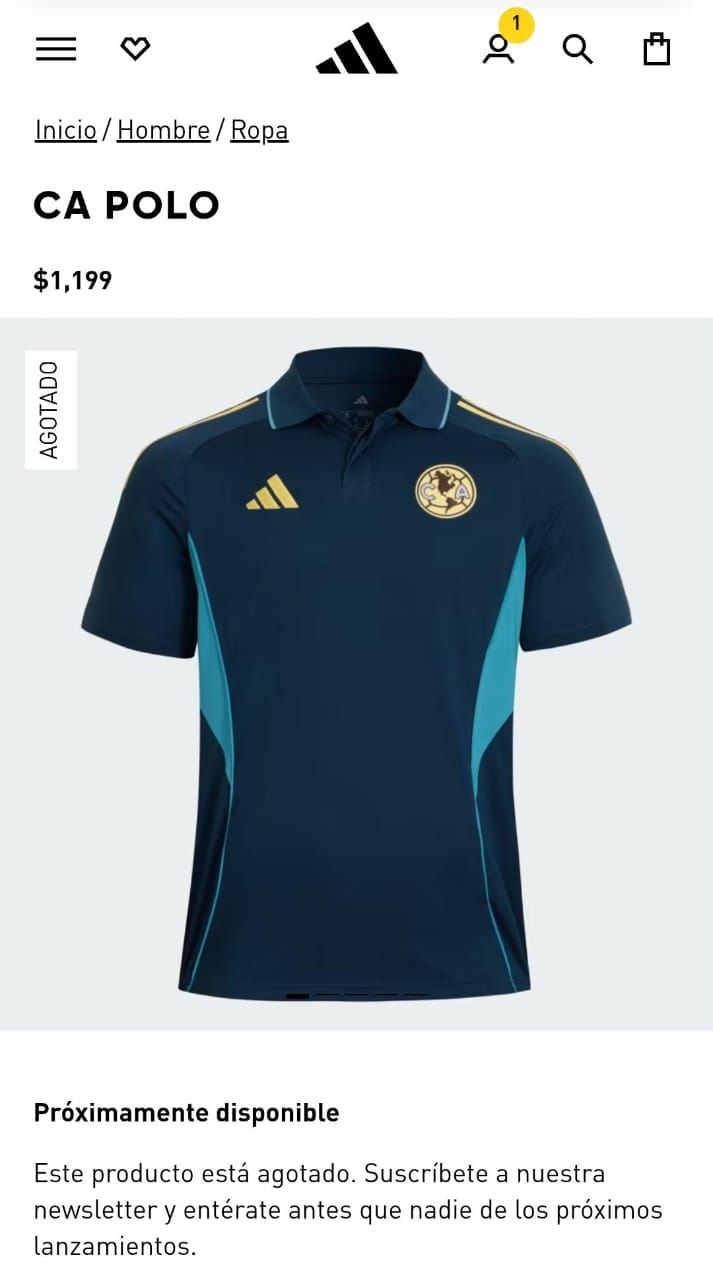Open the Ropa breadcrumb link

[259, 130]
